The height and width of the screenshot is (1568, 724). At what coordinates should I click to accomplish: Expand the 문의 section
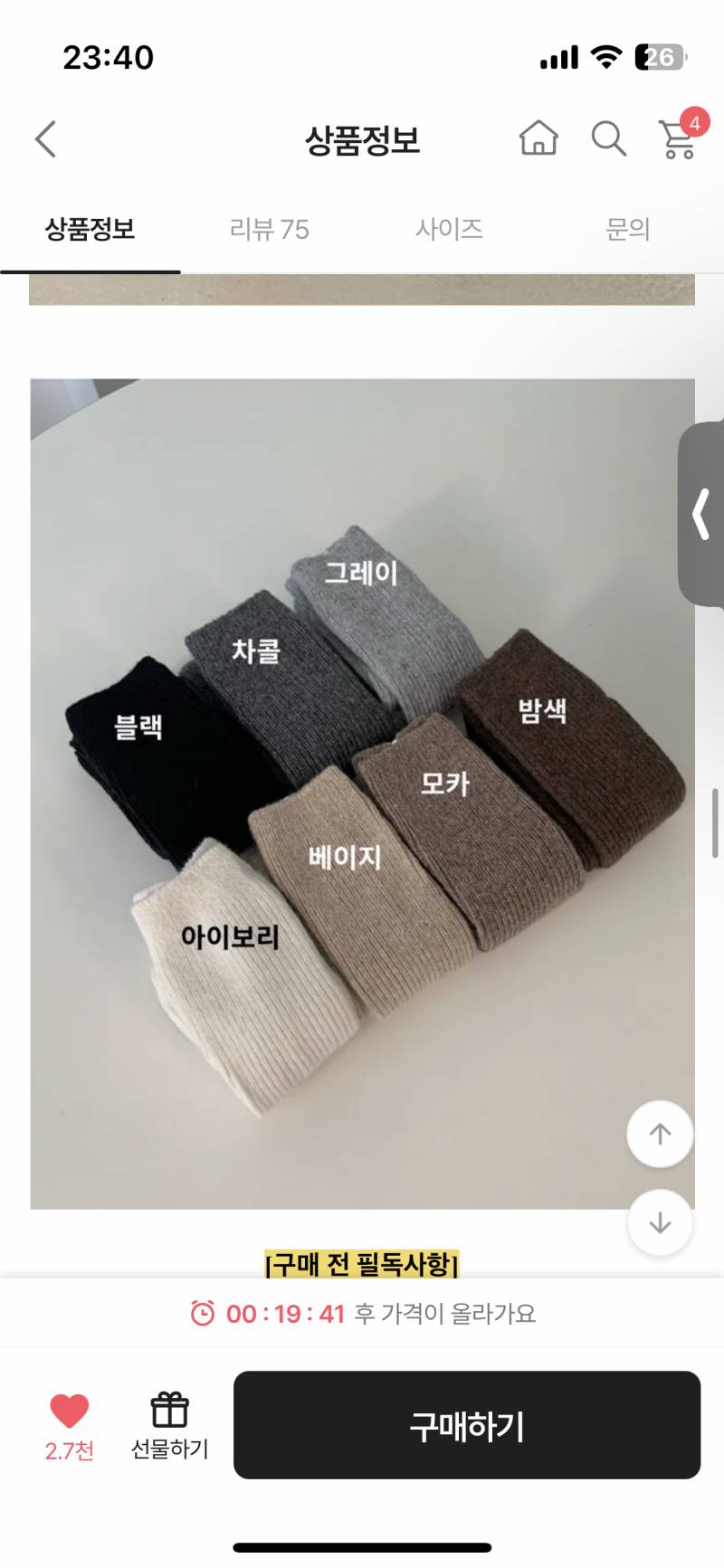pos(629,230)
